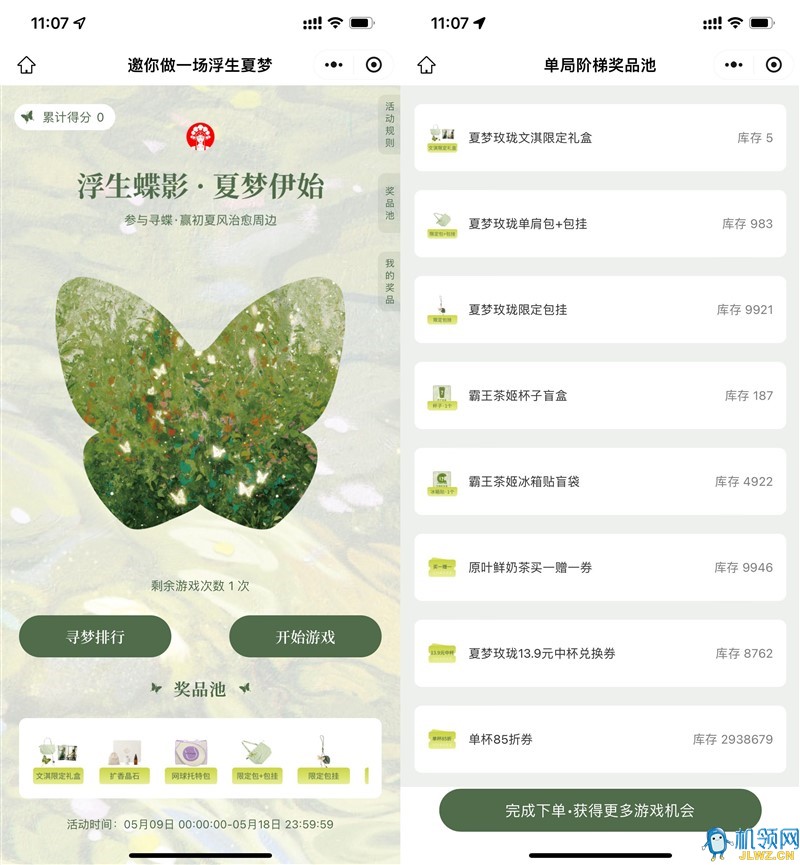Close the mini program on 单局阶梯奖品池 page

coord(773,65)
